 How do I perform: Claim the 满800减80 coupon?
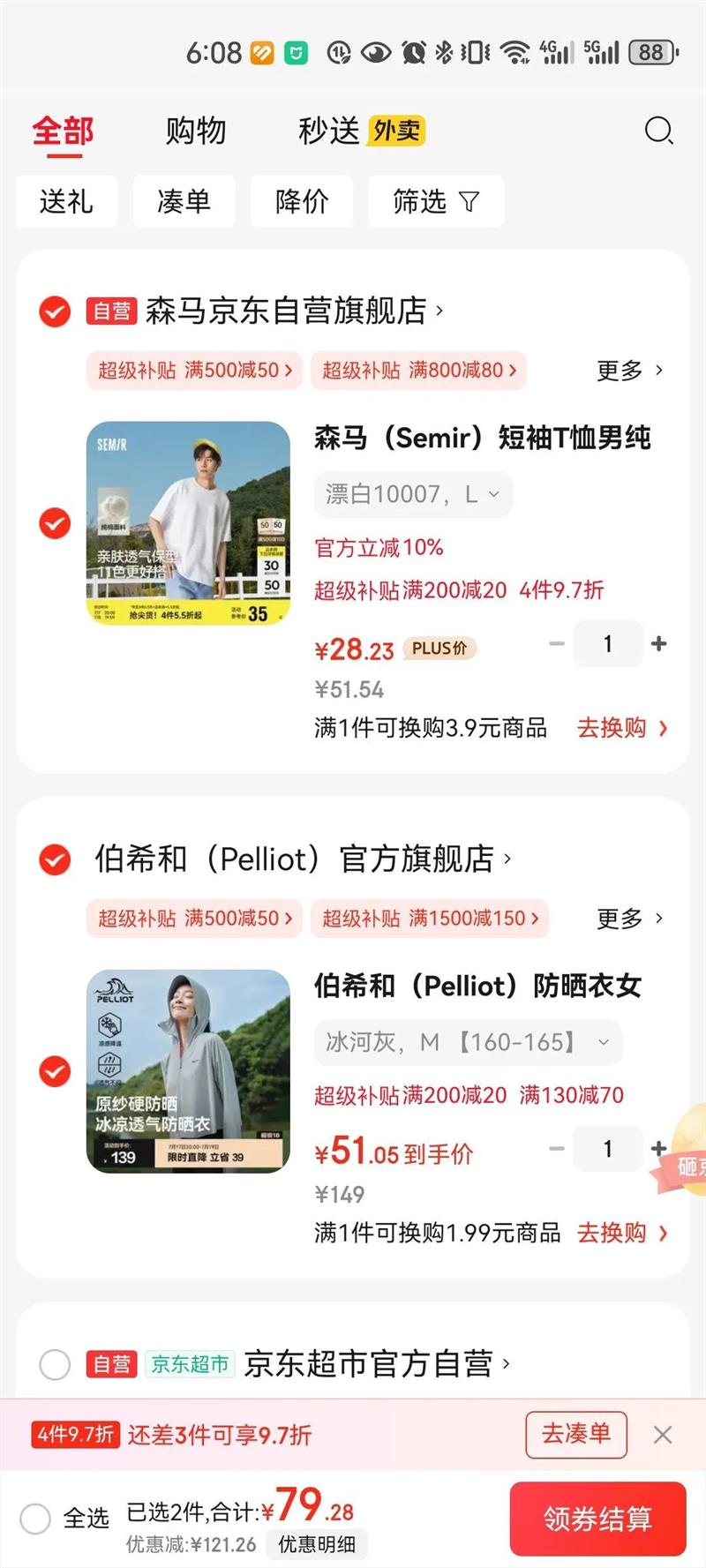418,371
